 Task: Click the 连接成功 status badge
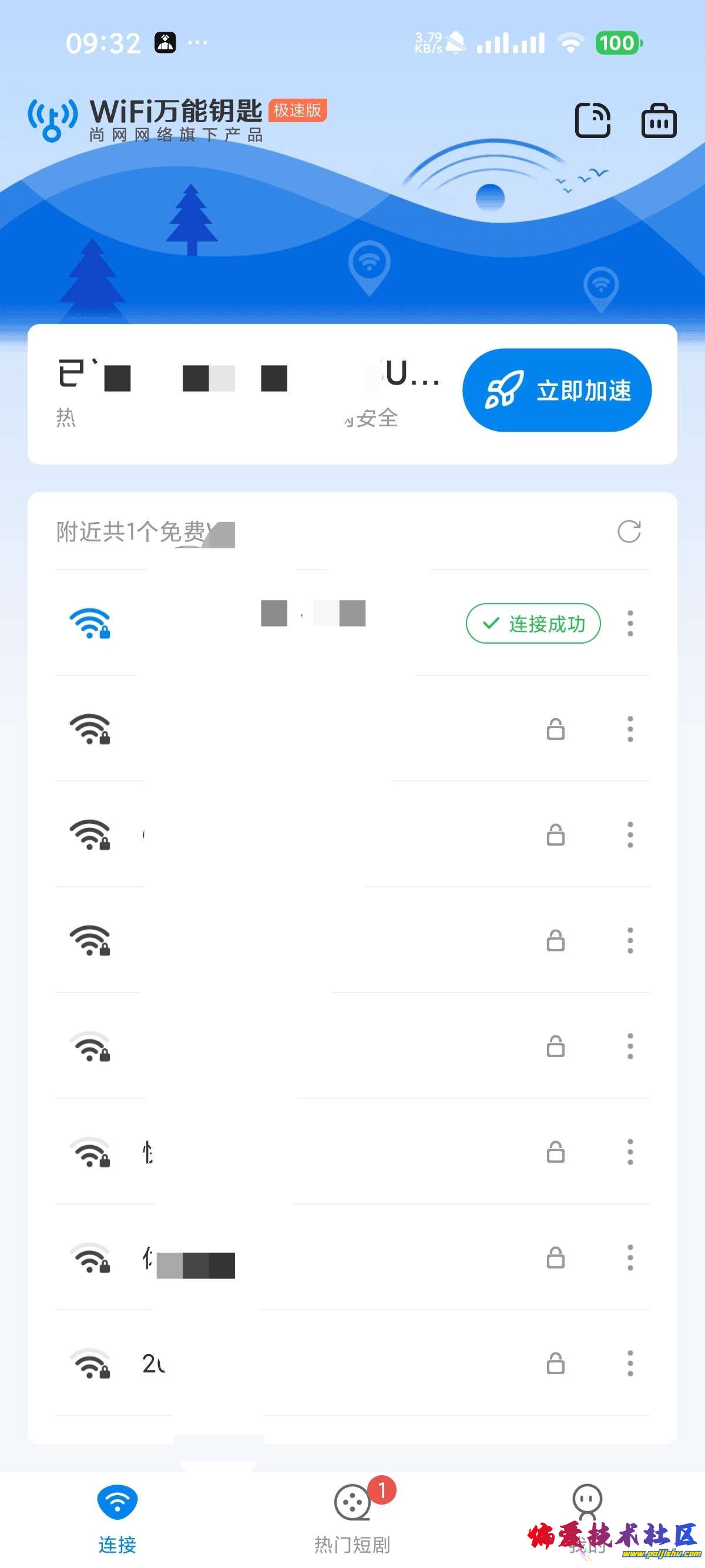[533, 623]
